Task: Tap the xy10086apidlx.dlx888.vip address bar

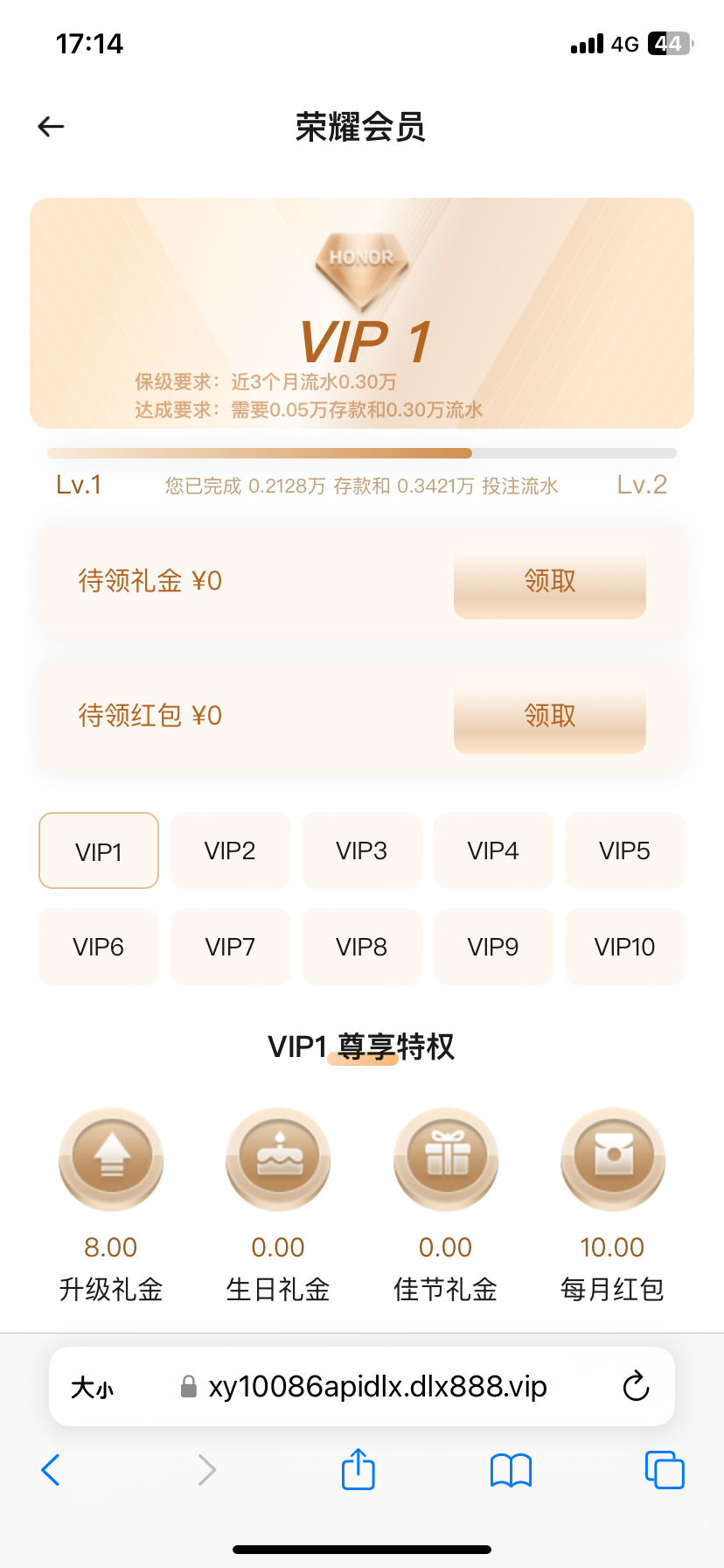Action: point(376,1386)
